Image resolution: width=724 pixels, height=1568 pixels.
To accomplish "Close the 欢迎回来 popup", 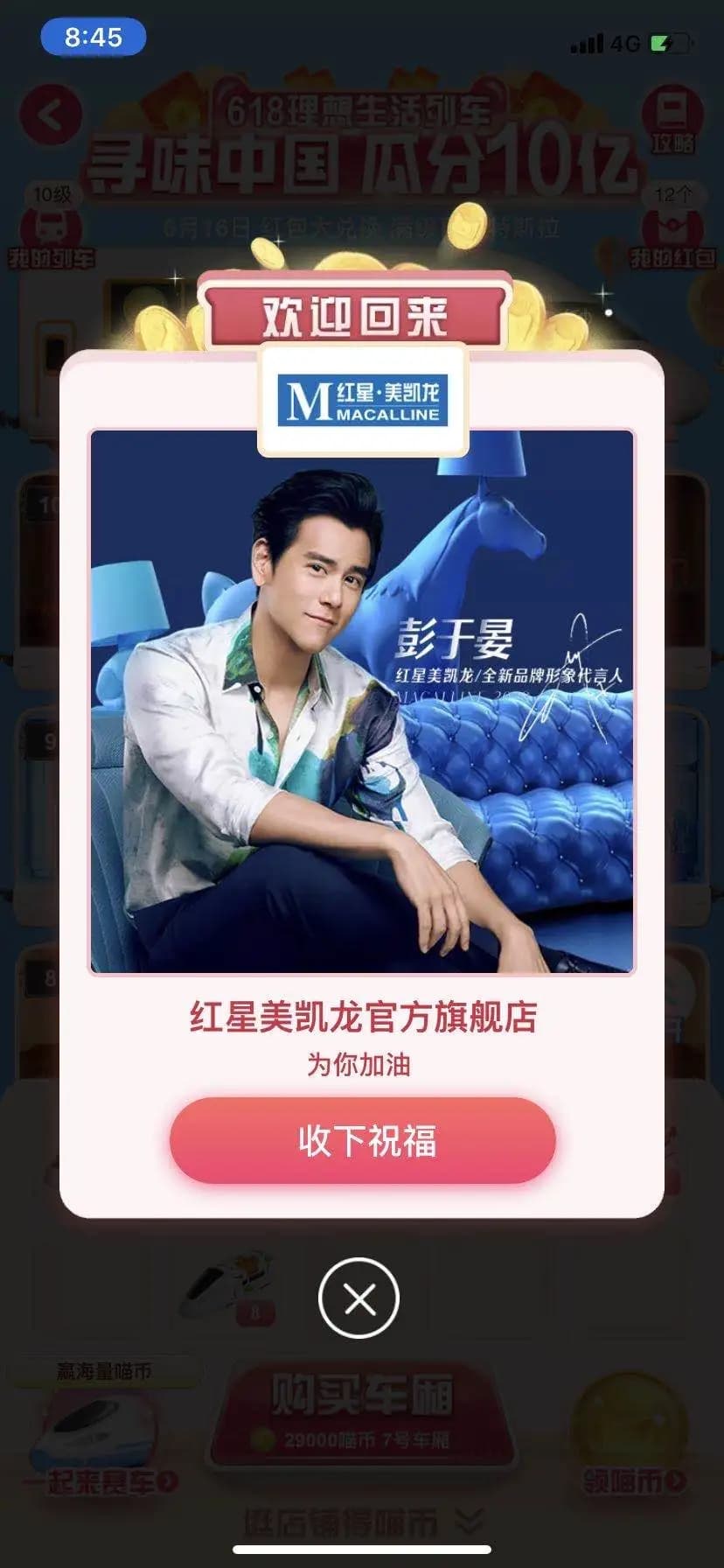I will click(x=359, y=1299).
